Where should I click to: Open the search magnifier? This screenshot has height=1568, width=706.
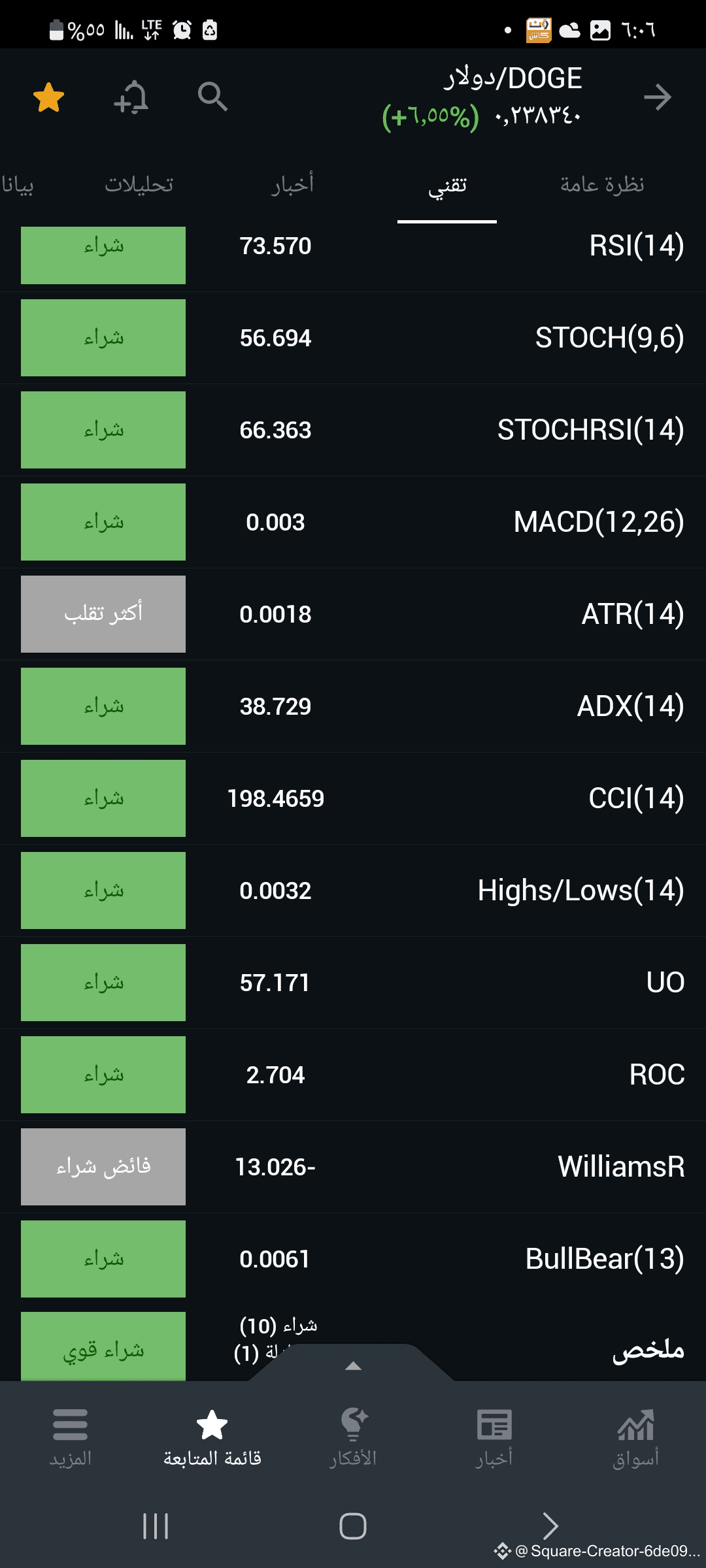point(212,97)
